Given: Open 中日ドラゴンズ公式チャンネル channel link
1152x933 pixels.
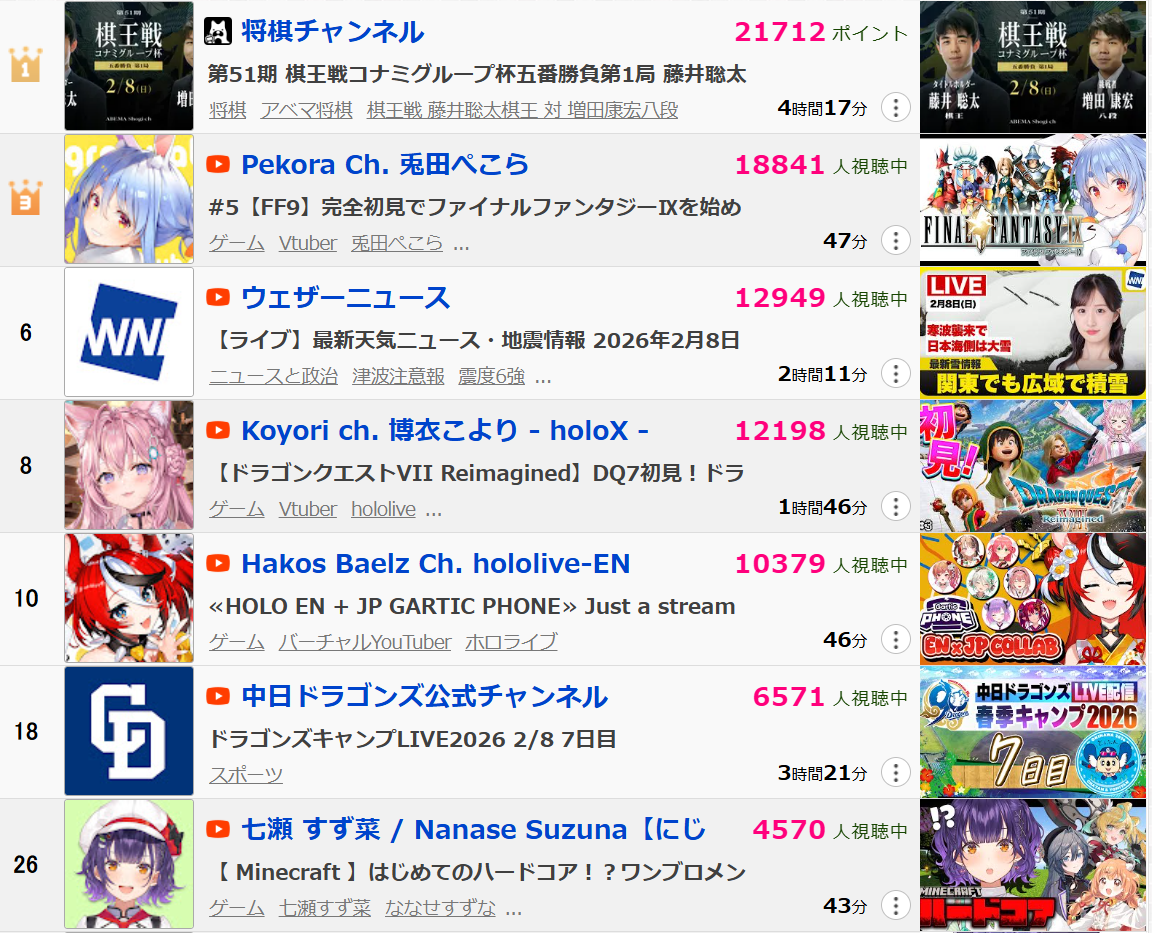Looking at the screenshot, I should 424,696.
